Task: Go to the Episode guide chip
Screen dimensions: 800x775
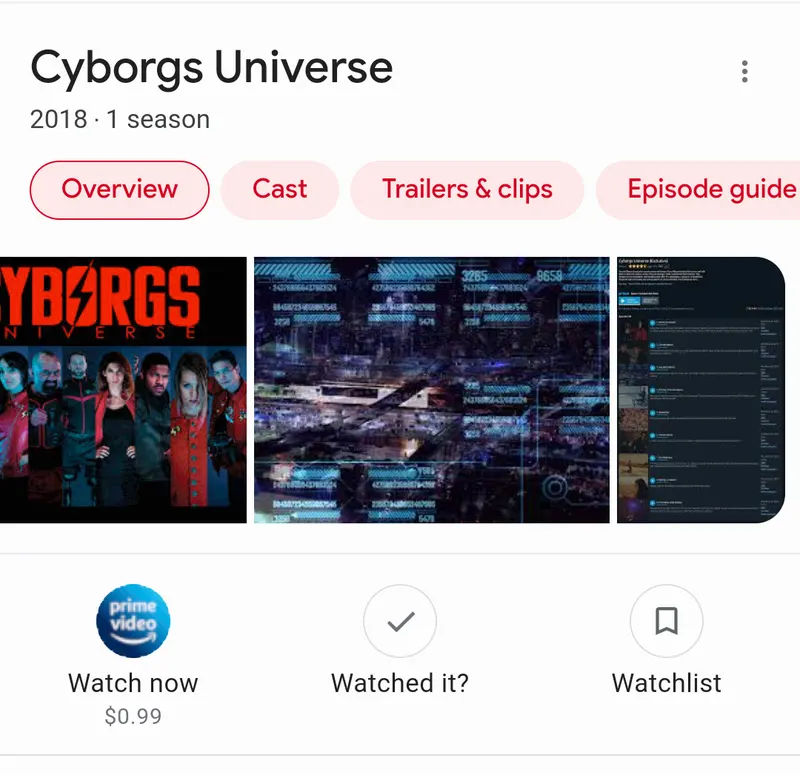Action: (x=710, y=189)
